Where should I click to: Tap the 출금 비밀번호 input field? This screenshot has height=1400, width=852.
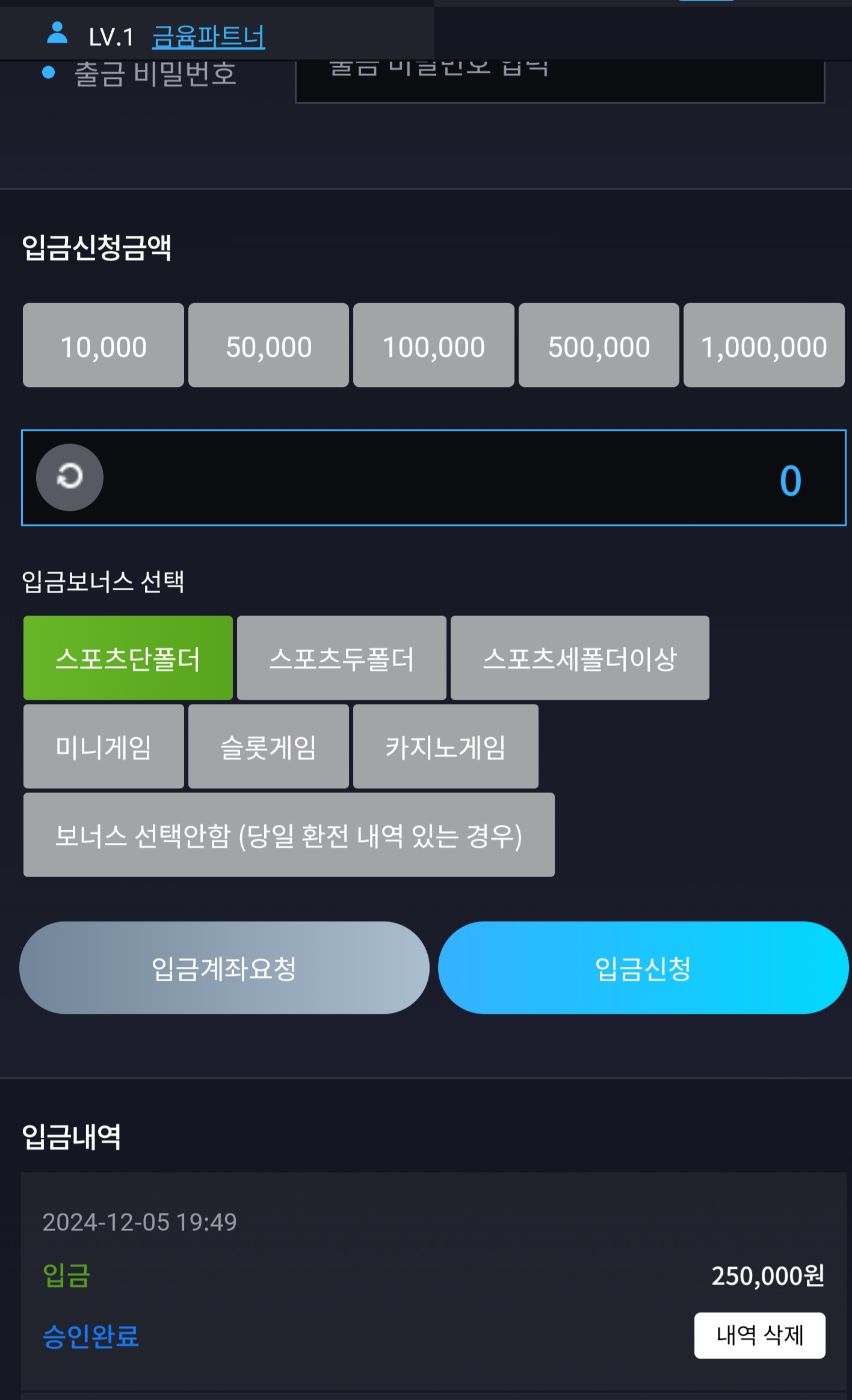point(560,83)
